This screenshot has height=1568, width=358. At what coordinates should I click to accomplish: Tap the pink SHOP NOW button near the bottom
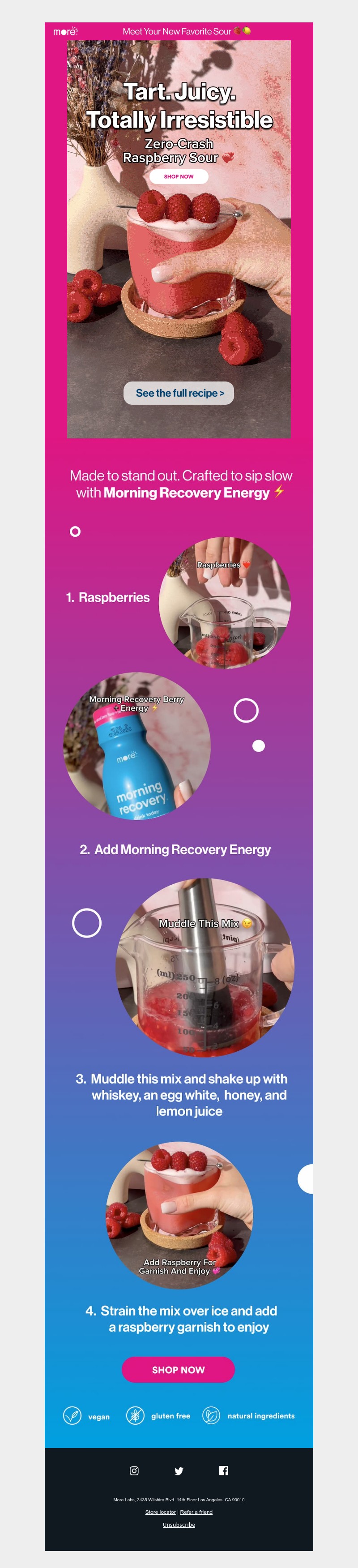179,1369
